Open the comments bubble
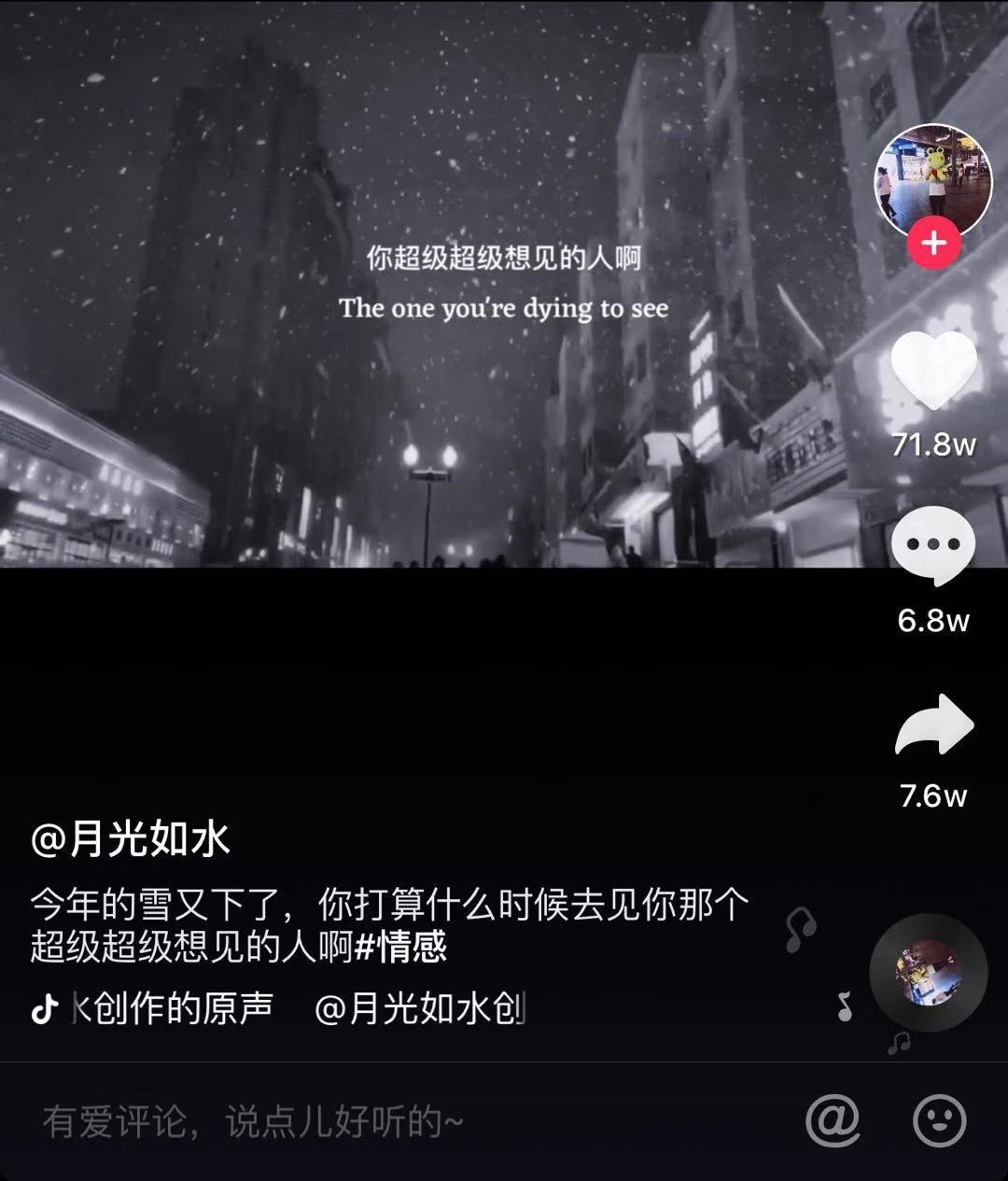The height and width of the screenshot is (1181, 1008). (933, 545)
